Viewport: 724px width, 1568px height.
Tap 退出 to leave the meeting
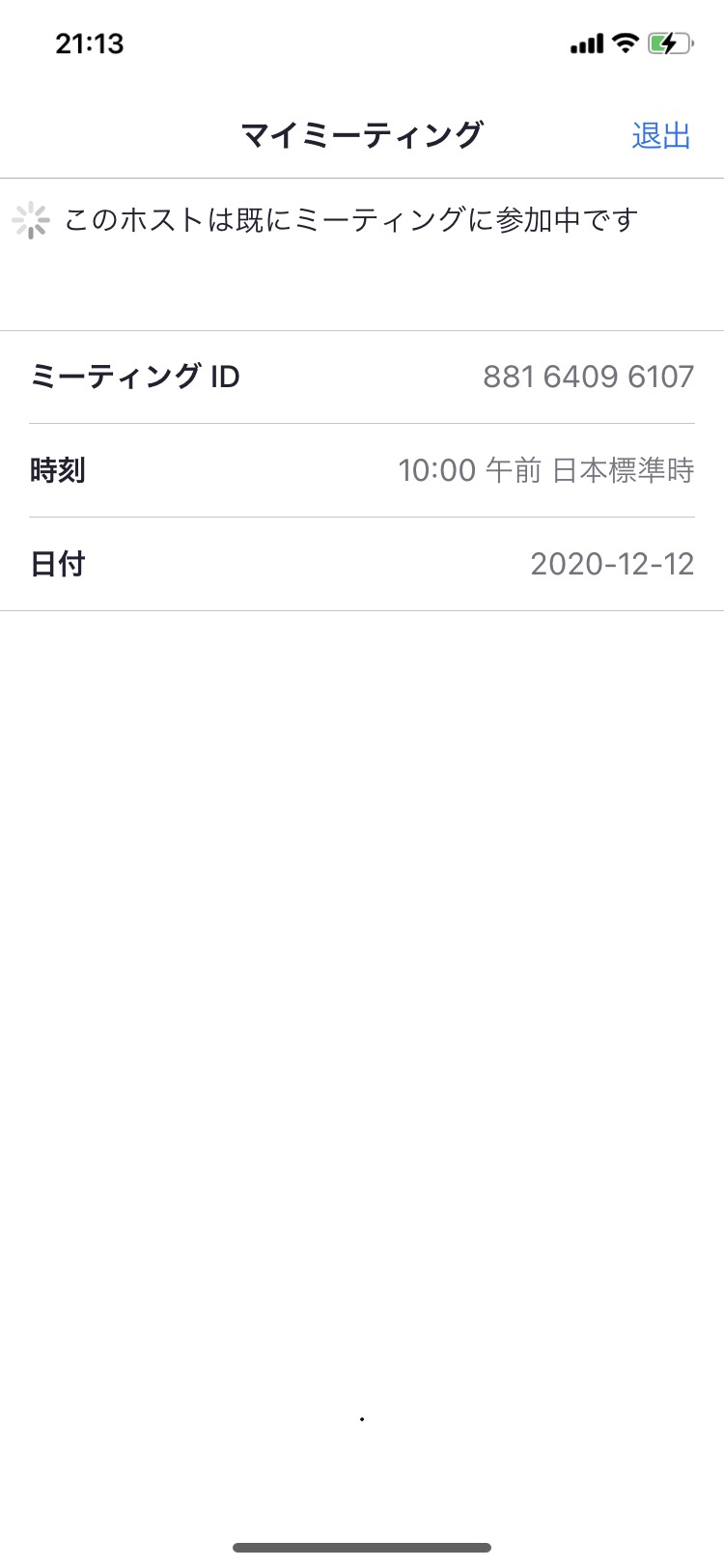click(x=661, y=136)
